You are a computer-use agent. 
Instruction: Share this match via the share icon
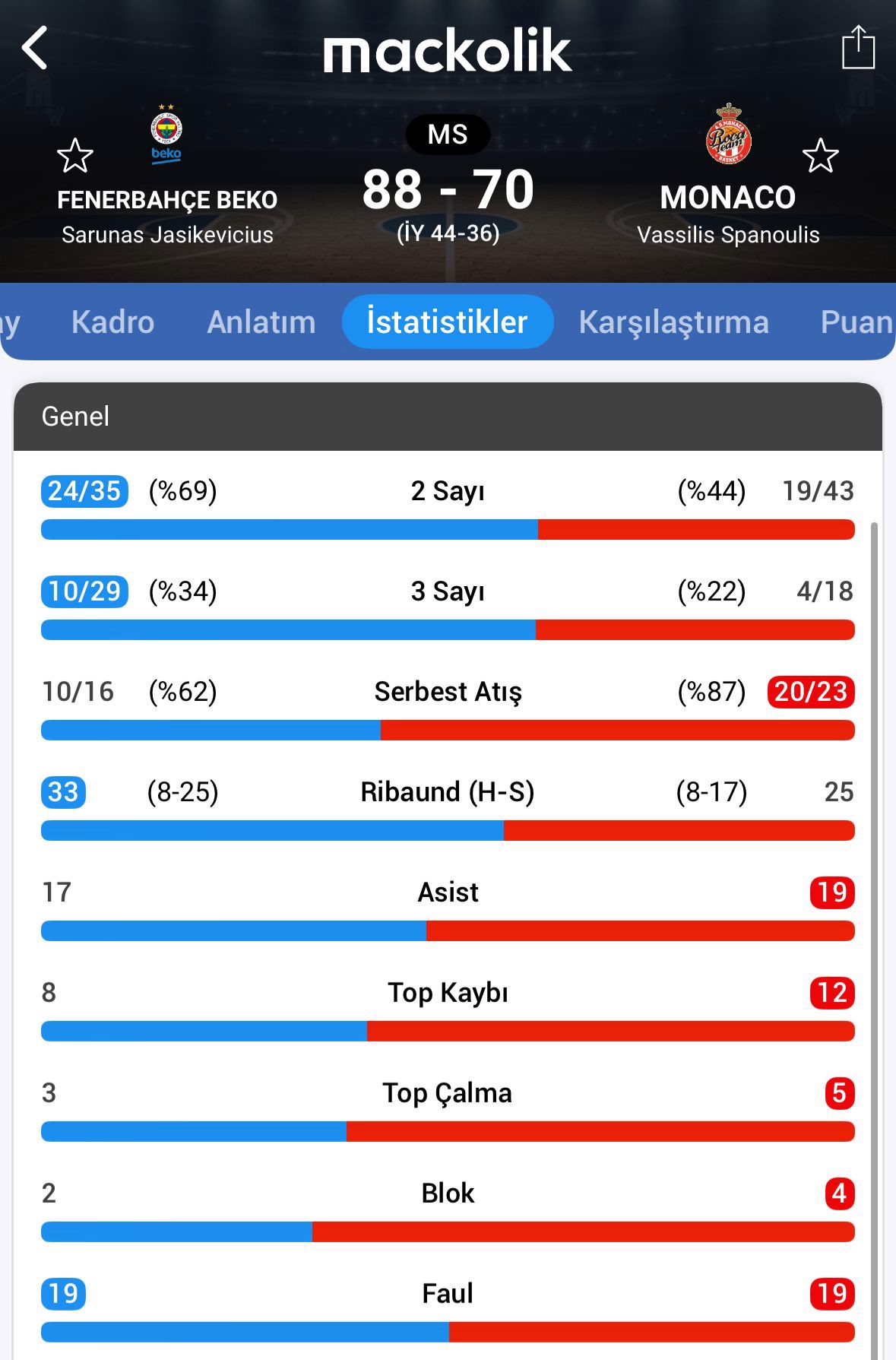[858, 48]
